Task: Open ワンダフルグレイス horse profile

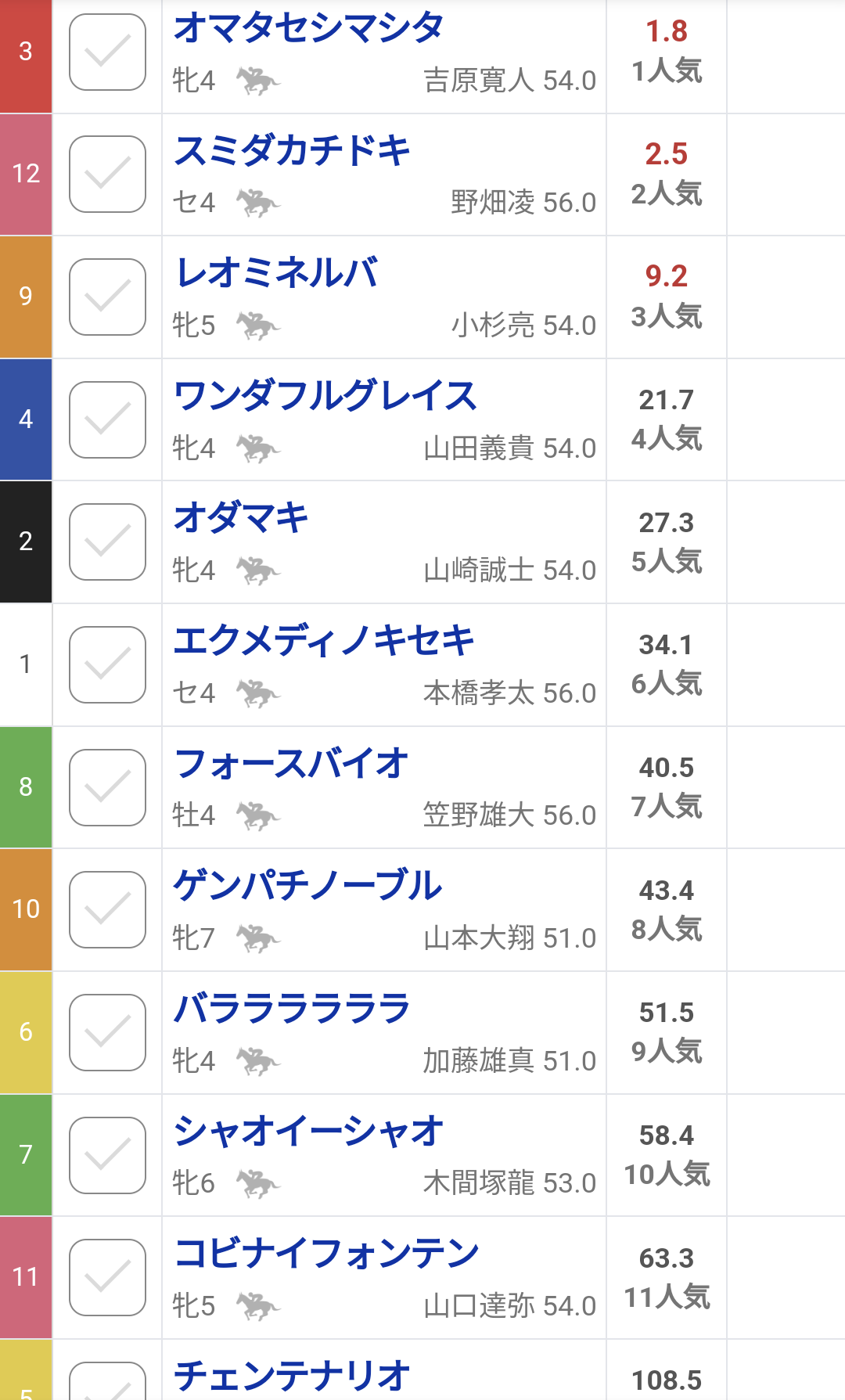Action: pyautogui.click(x=325, y=395)
